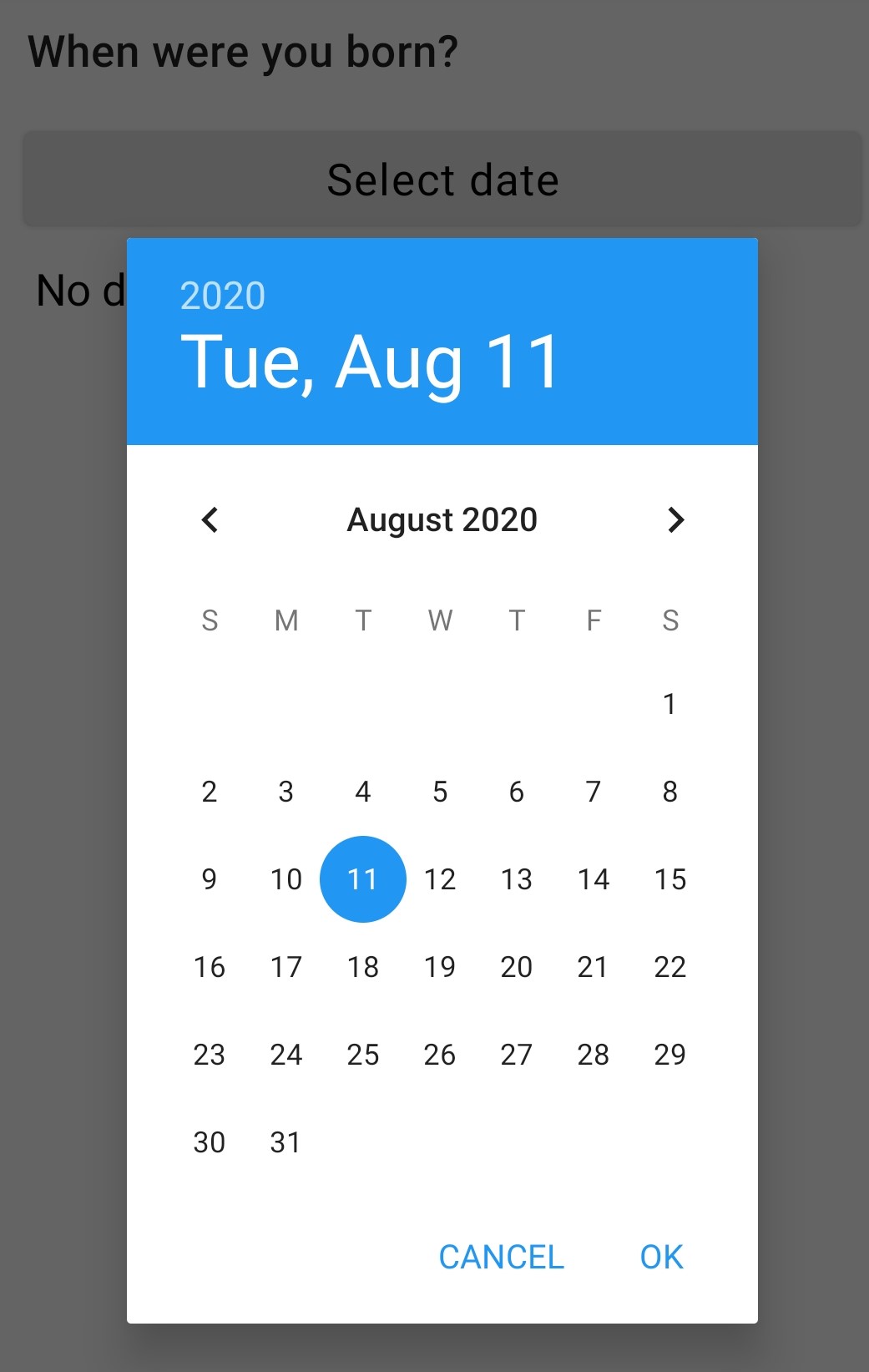Pick day 27
Screen dimensions: 869x1372
(x=517, y=1055)
